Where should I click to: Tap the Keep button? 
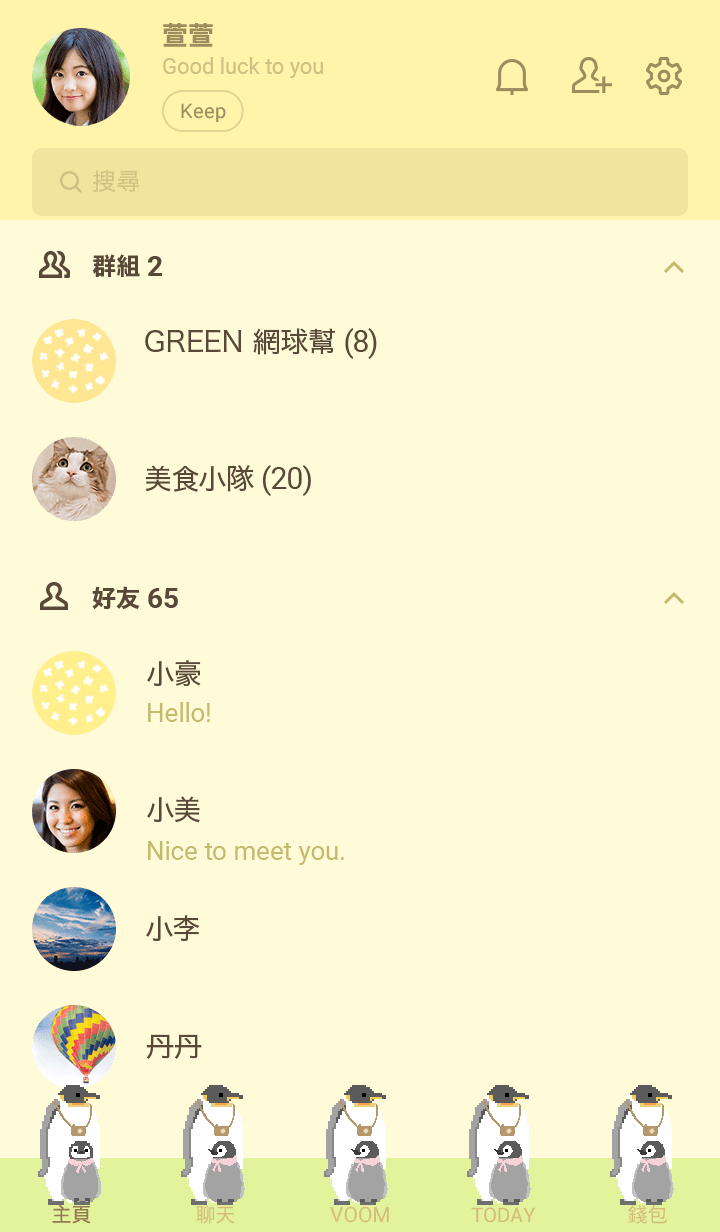click(x=203, y=111)
